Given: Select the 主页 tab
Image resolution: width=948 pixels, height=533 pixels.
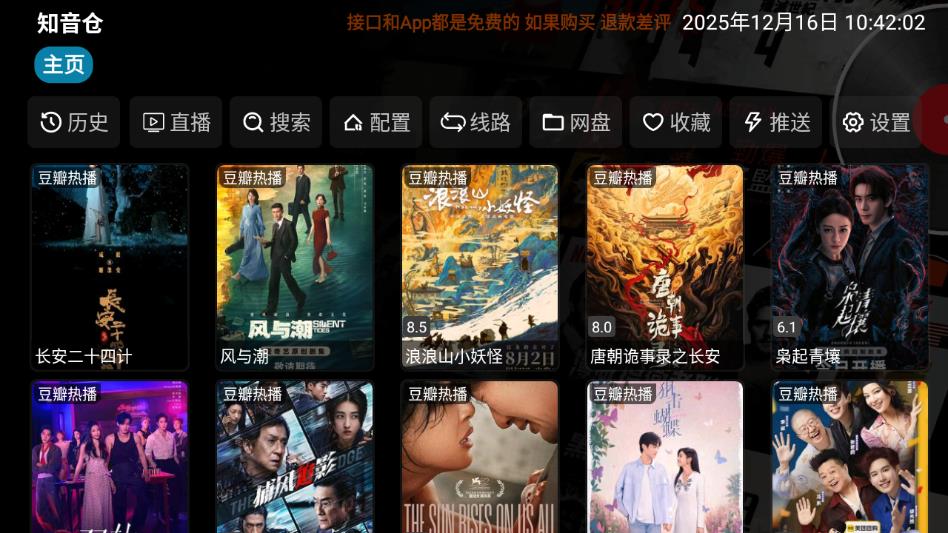Looking at the screenshot, I should pos(63,65).
